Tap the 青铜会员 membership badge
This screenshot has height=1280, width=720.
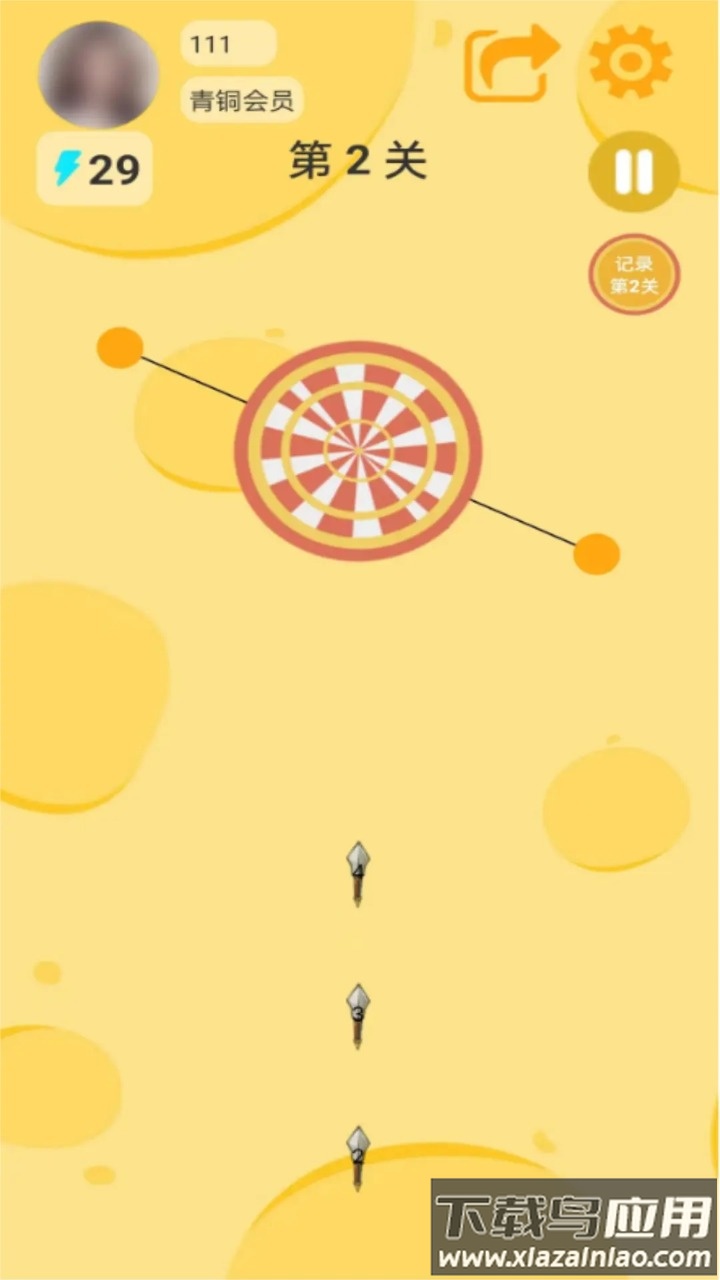241,101
